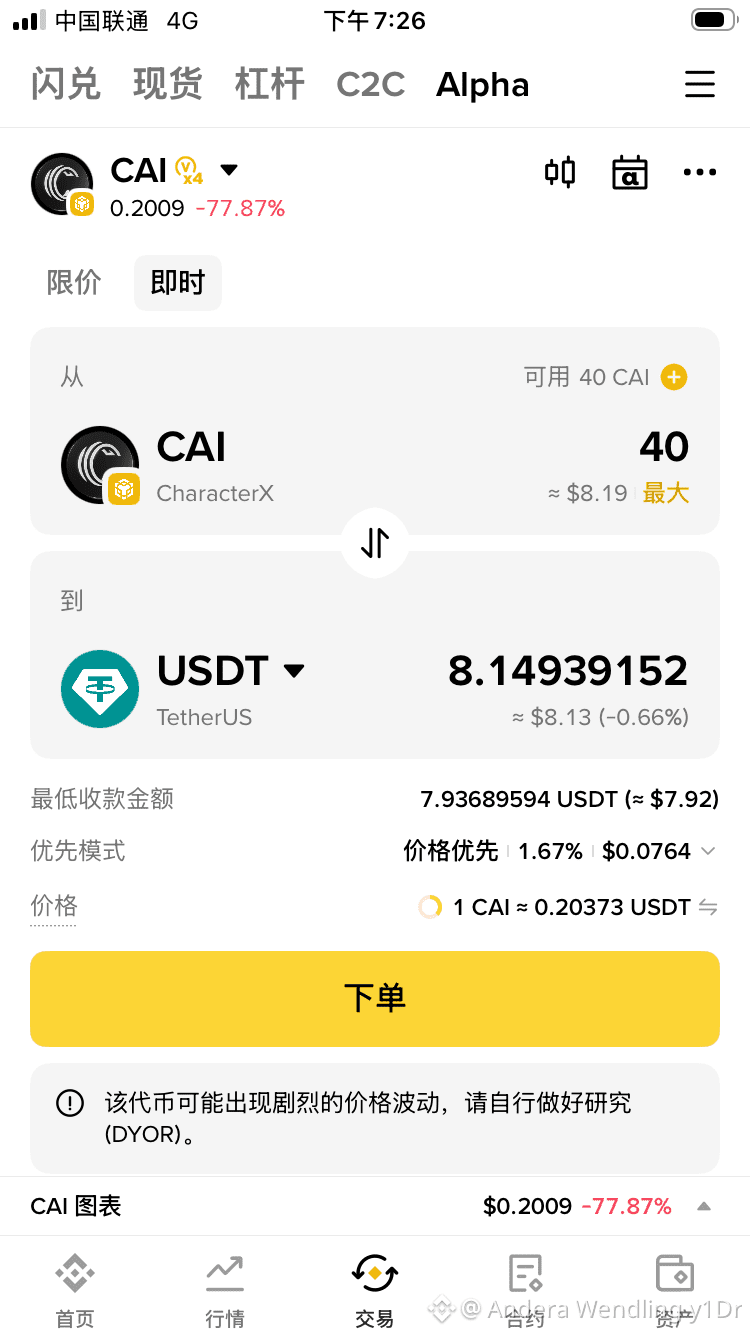Switch to the C2C tab
Viewport: 750px width, 1334px height.
(x=370, y=85)
